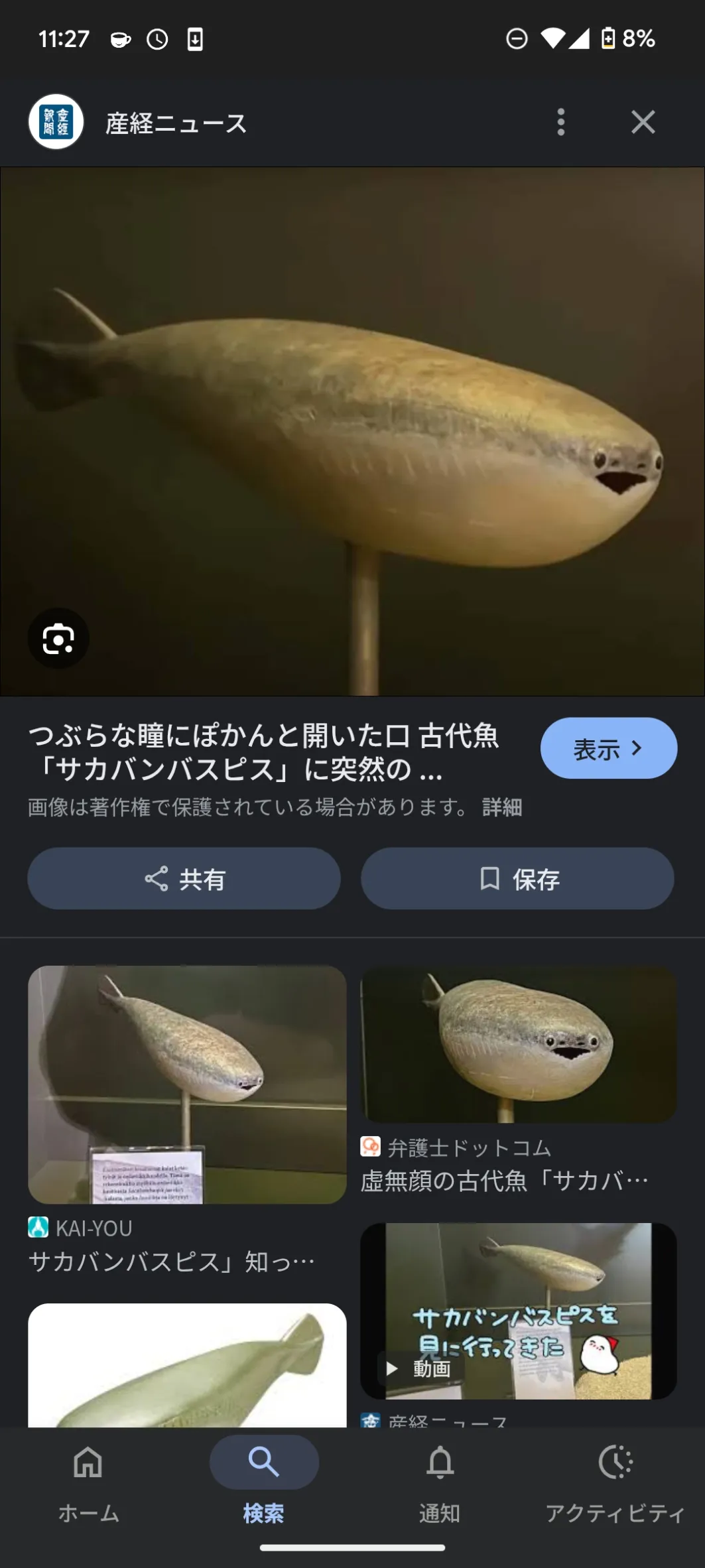Open the 産経ニュース source header
The image size is (705, 1568).
coord(176,123)
